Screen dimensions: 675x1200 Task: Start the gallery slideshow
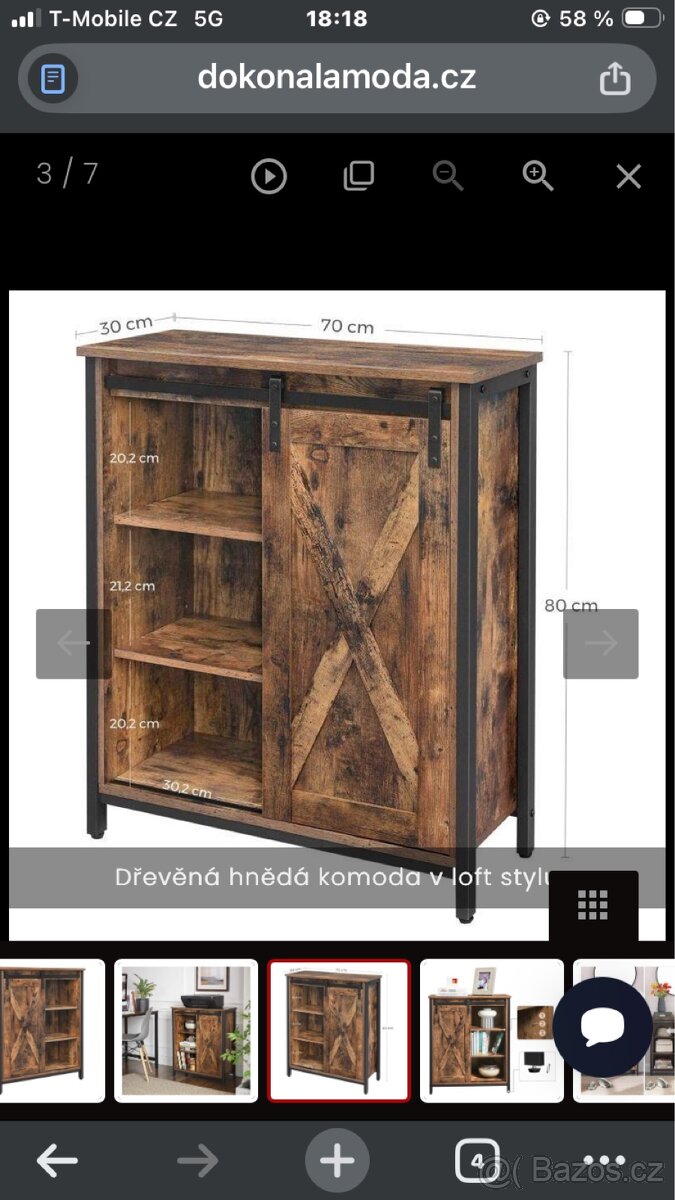coord(268,177)
